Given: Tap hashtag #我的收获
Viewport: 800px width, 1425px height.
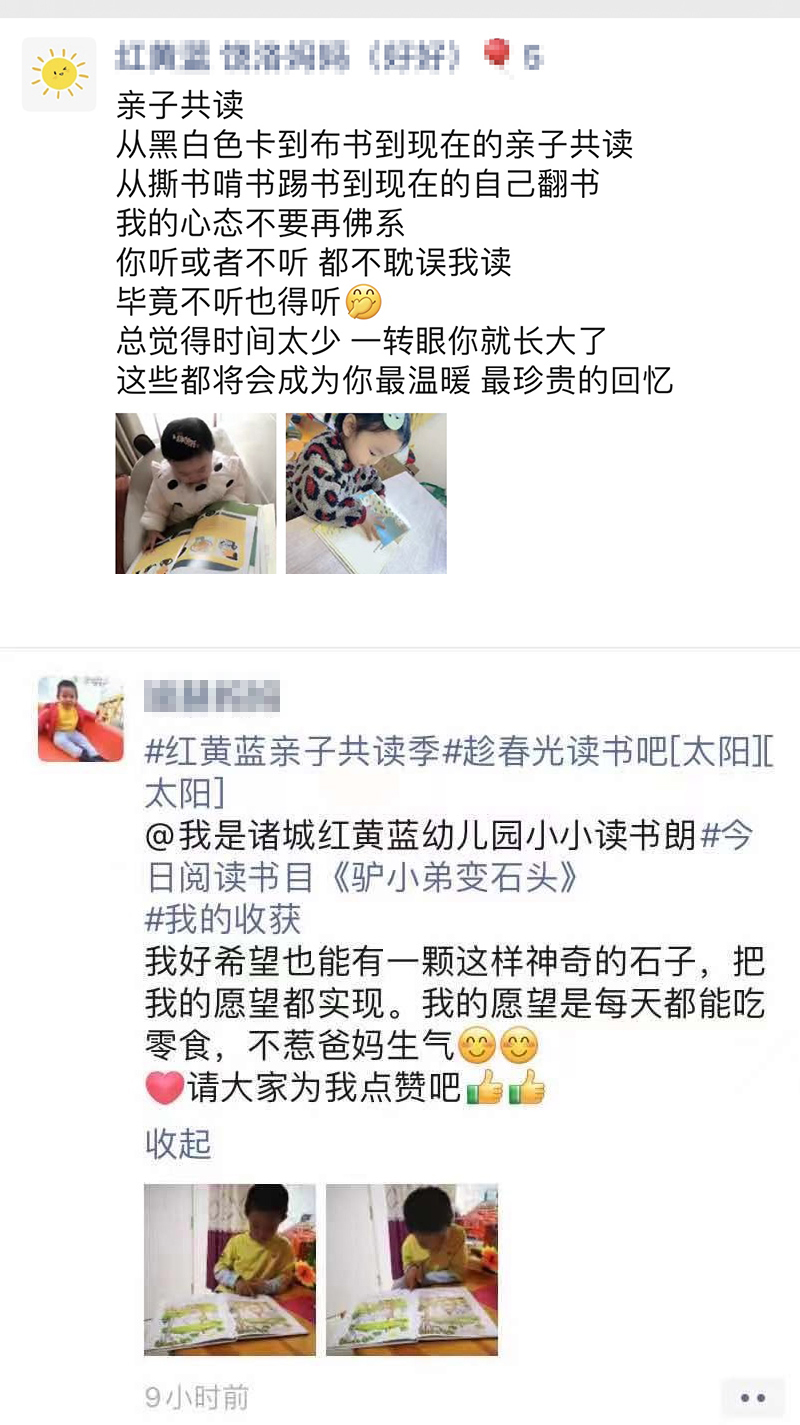Looking at the screenshot, I should point(223,919).
